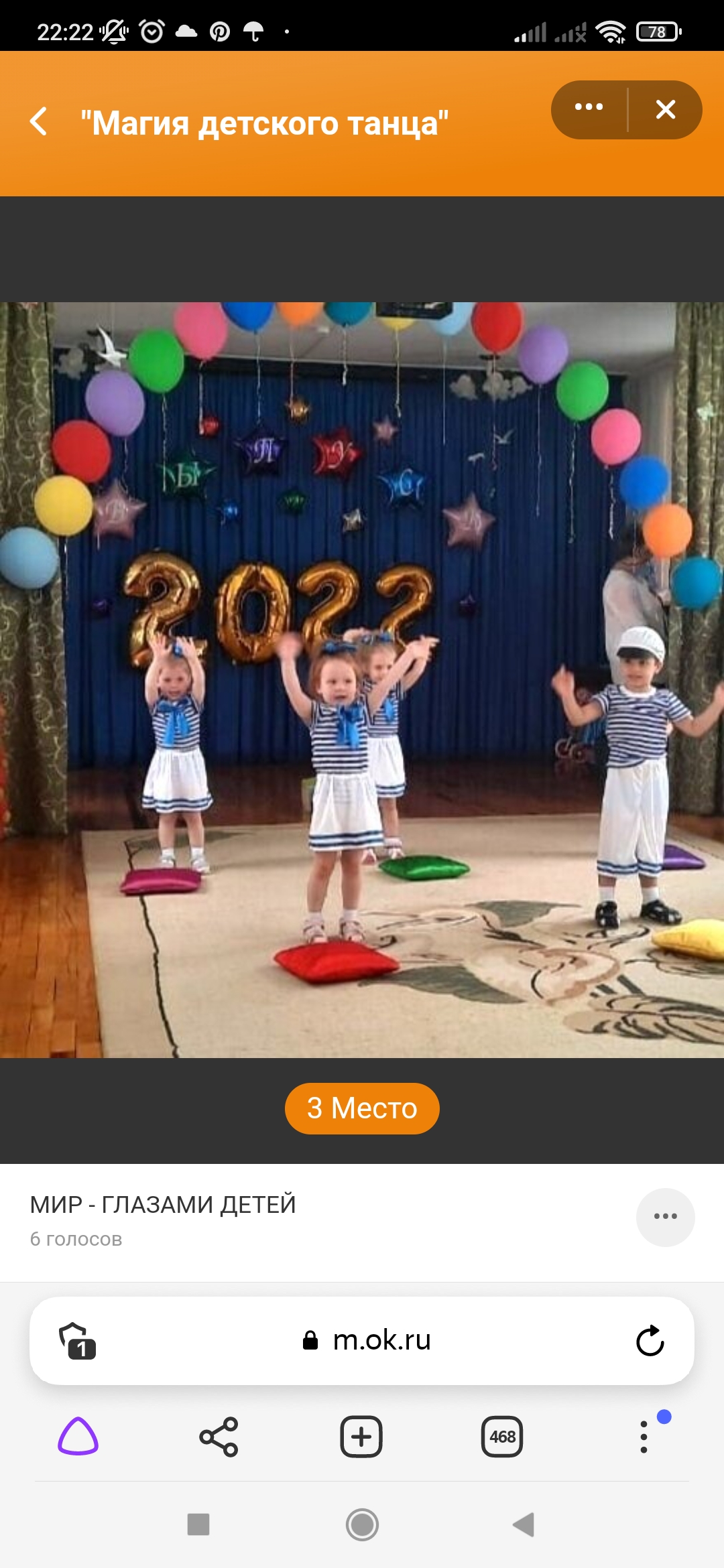Tap the "3 Место" badge button
This screenshot has height=1568, width=724.
tap(362, 1108)
